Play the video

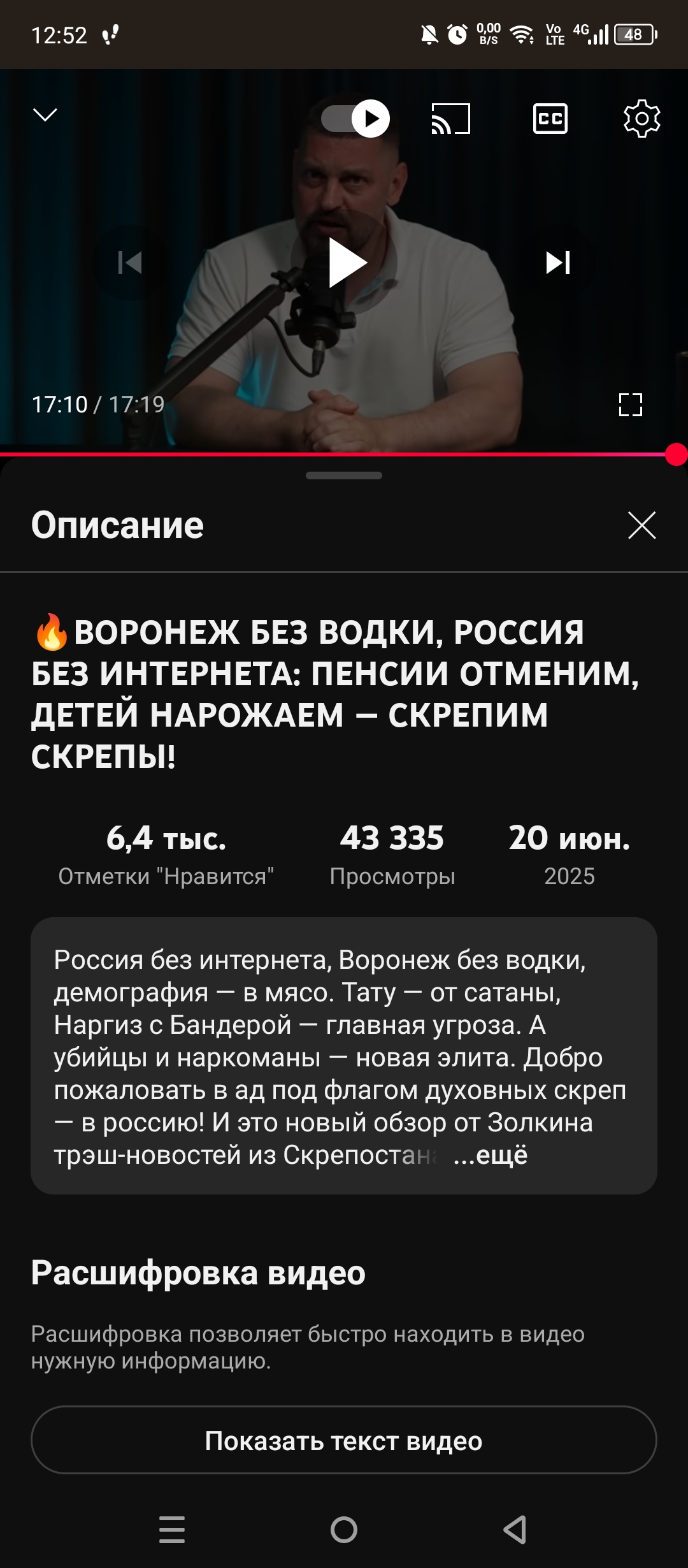coord(345,263)
